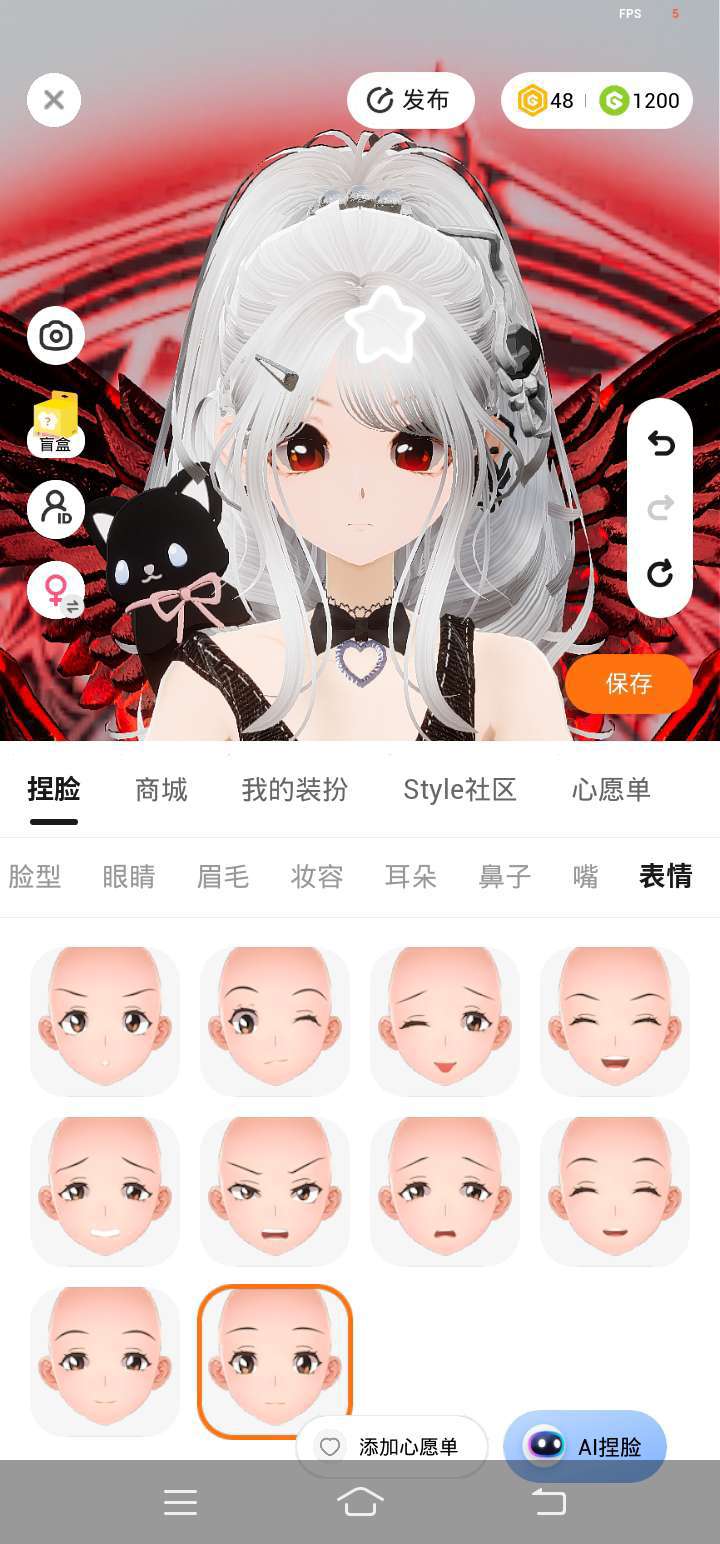This screenshot has height=1544, width=720.
Task: Add to wishlist with 添加心愿单
Action: [392, 1447]
